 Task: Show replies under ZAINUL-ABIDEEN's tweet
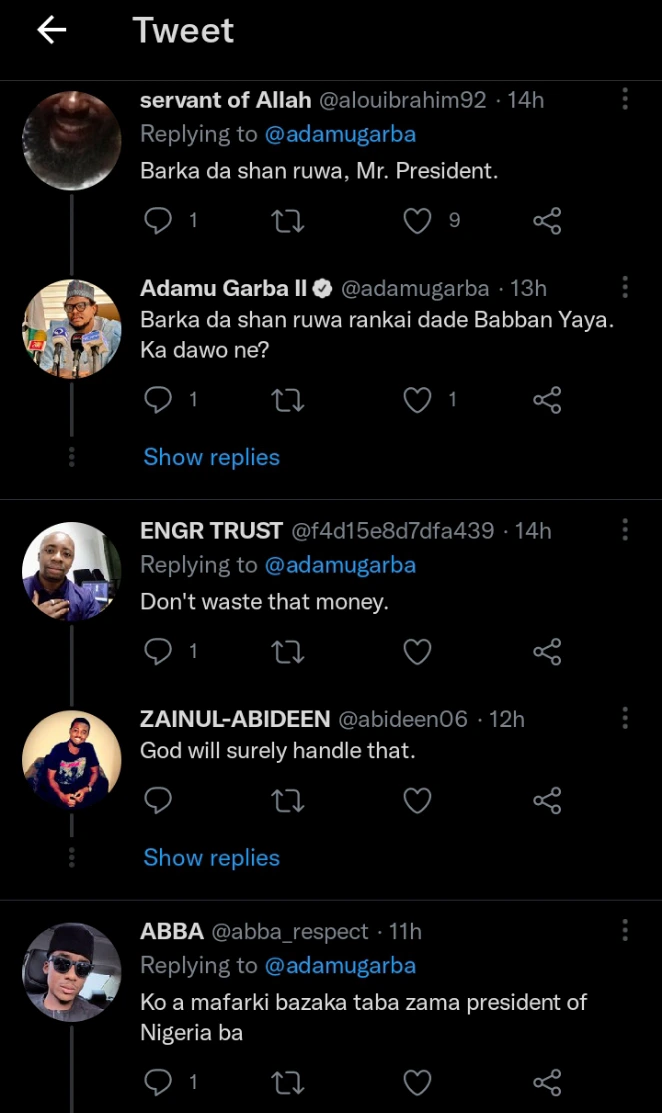click(x=211, y=857)
